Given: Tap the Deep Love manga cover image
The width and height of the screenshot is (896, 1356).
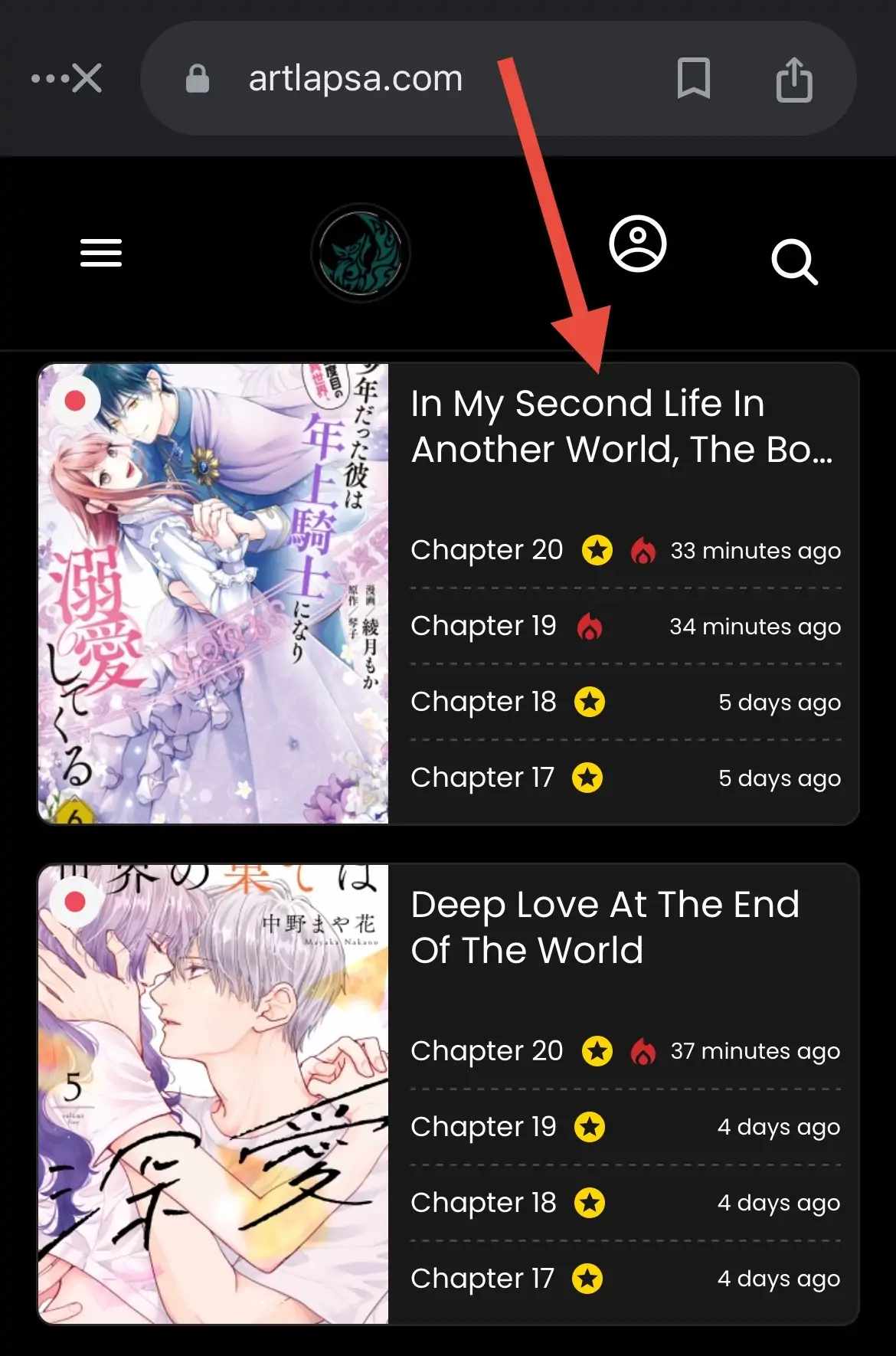Looking at the screenshot, I should click(x=214, y=1094).
